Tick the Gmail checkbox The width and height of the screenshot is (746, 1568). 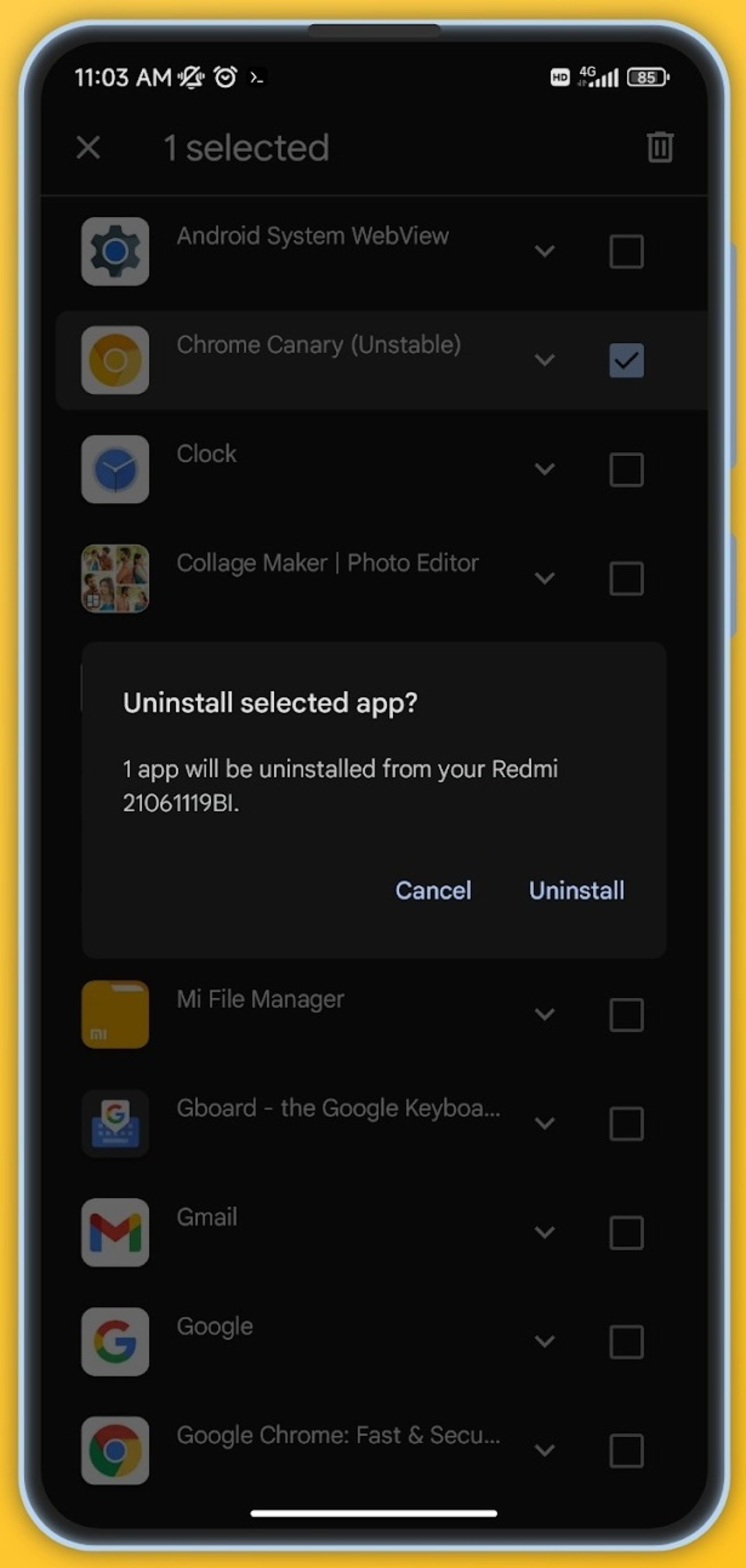click(x=626, y=1232)
